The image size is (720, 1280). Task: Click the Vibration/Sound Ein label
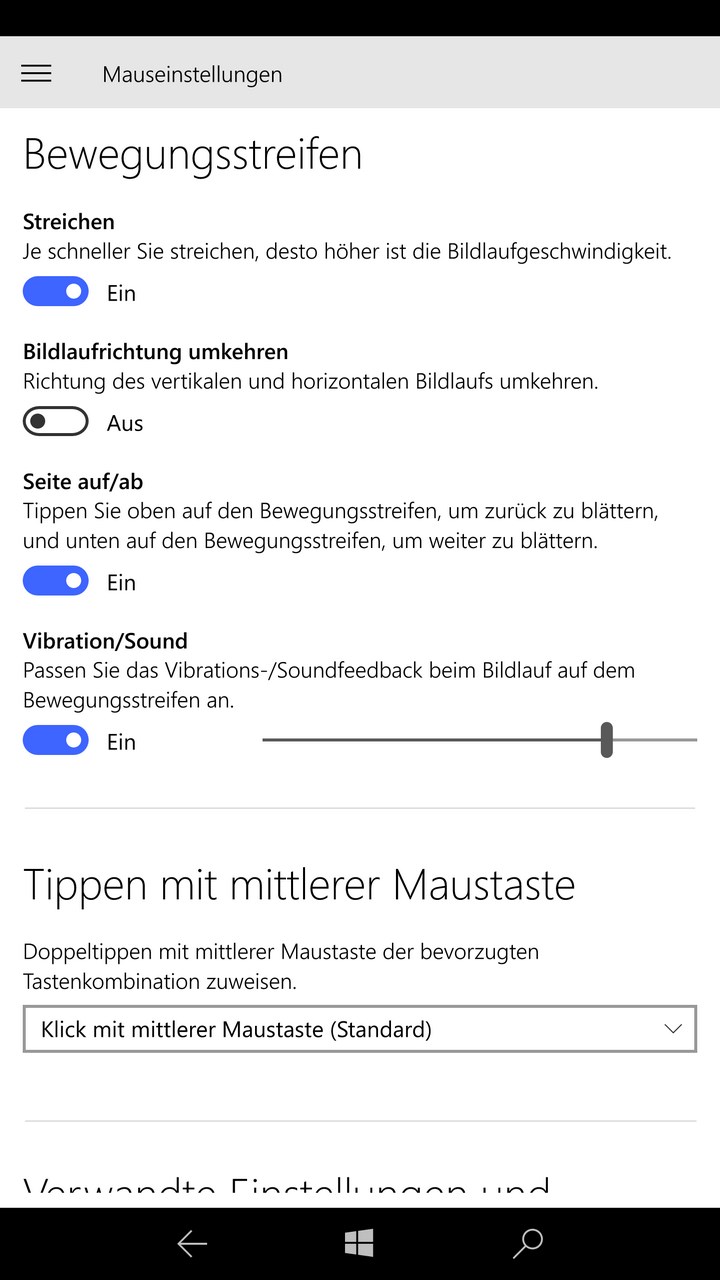(x=120, y=740)
